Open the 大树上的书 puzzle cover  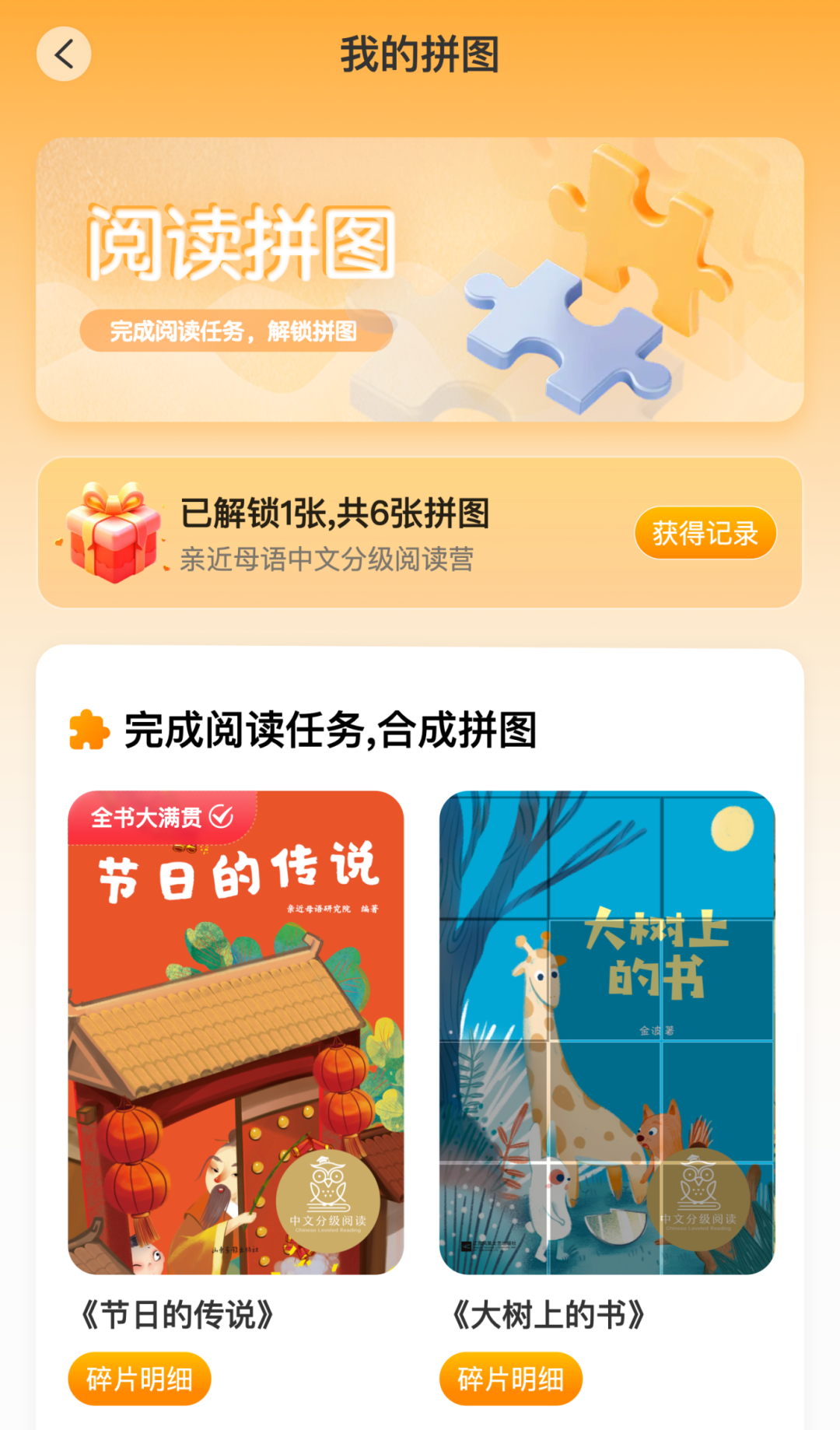pos(607,1032)
